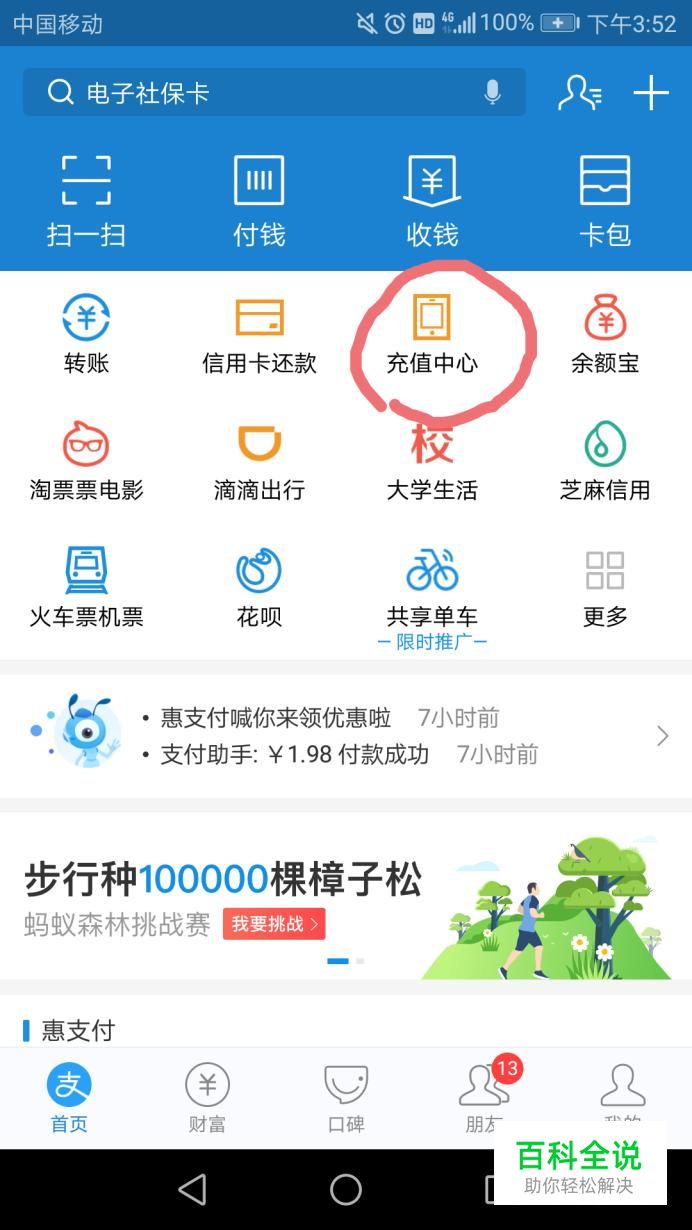This screenshot has width=692, height=1230.
Task: Open 卡包 card wallet
Action: point(605,200)
